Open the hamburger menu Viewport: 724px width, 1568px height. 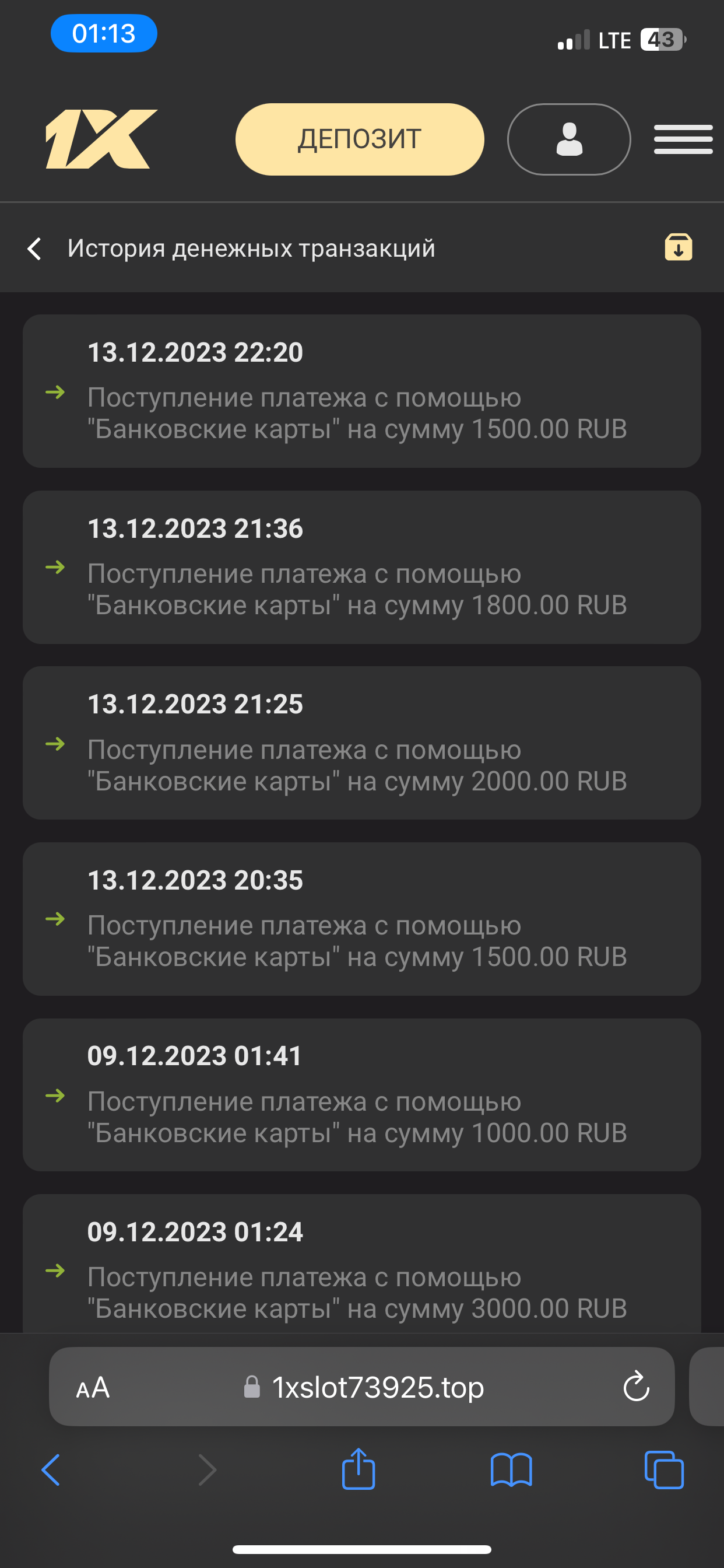click(x=683, y=139)
